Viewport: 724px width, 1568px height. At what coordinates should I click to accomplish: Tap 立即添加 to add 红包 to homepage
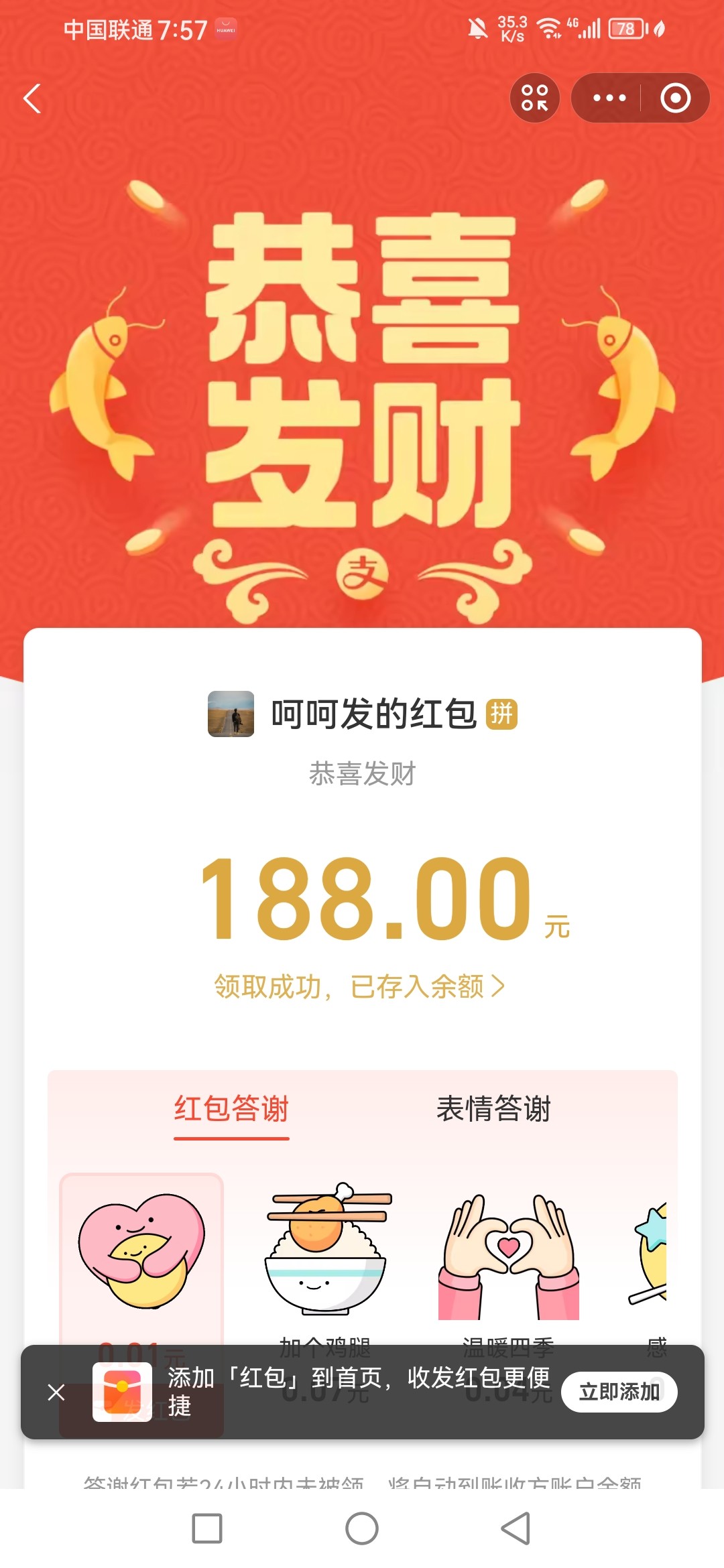[x=619, y=1392]
